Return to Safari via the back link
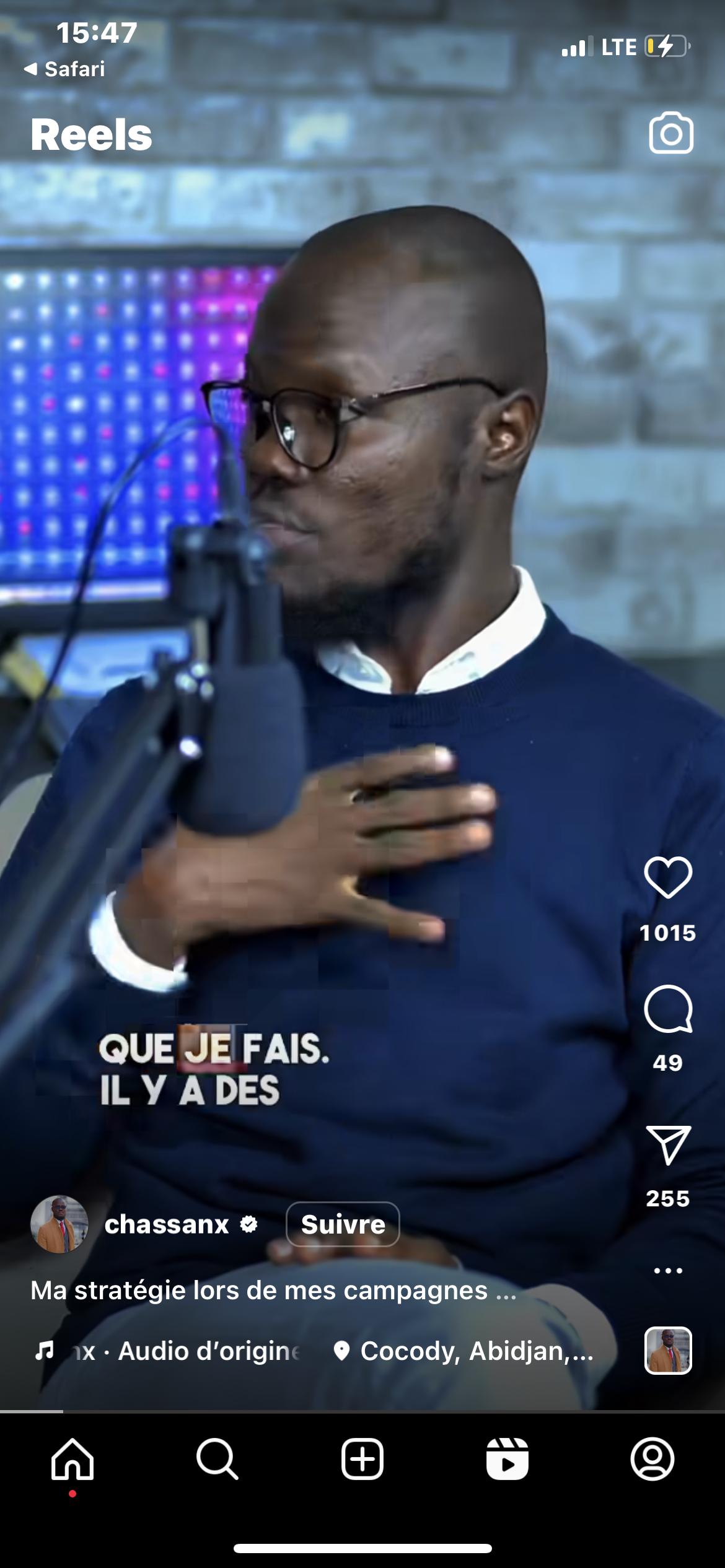The height and width of the screenshot is (1568, 725). (x=64, y=69)
